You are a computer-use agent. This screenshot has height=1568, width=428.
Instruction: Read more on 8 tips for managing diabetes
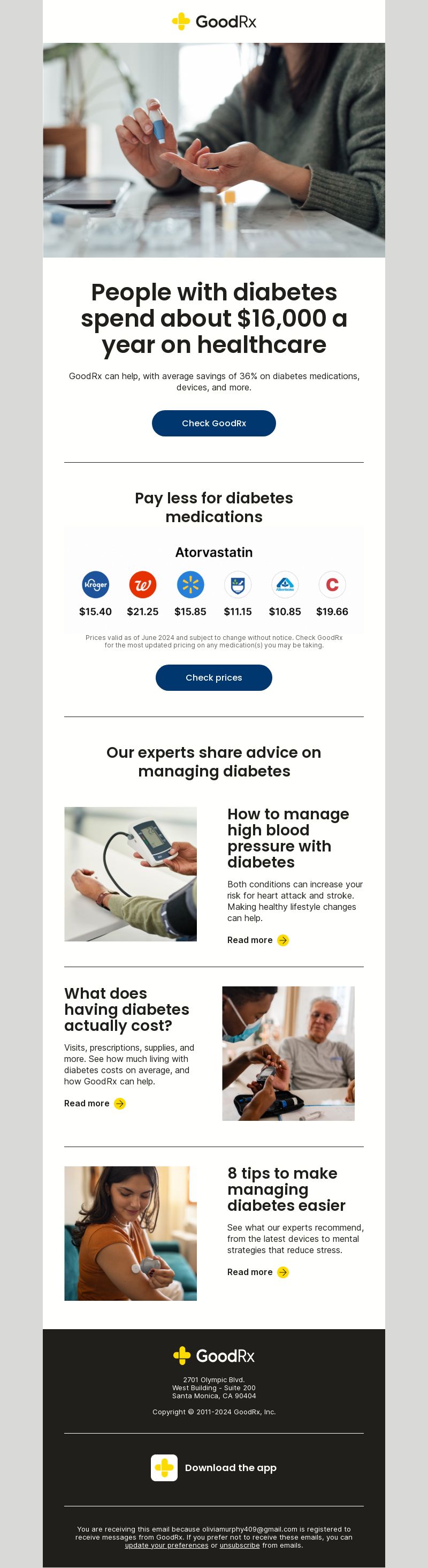coord(258,1271)
